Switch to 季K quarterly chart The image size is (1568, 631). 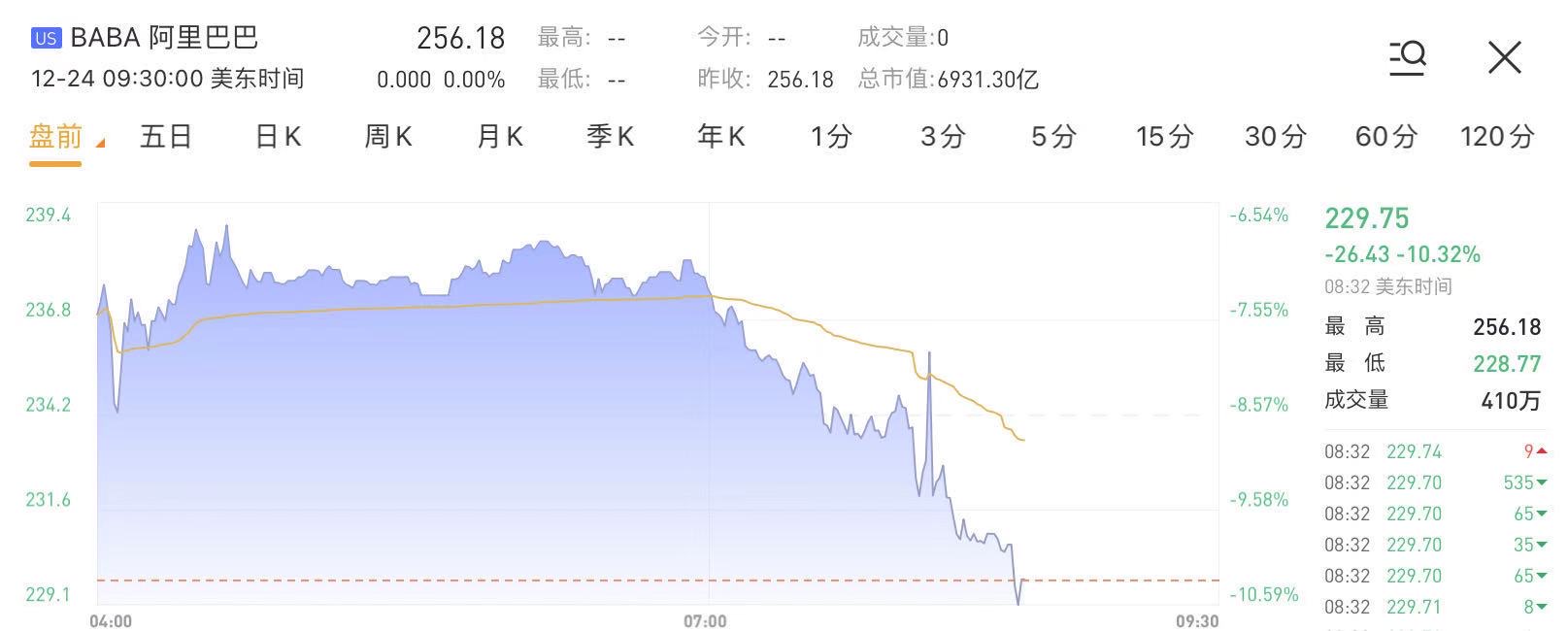pyautogui.click(x=611, y=137)
